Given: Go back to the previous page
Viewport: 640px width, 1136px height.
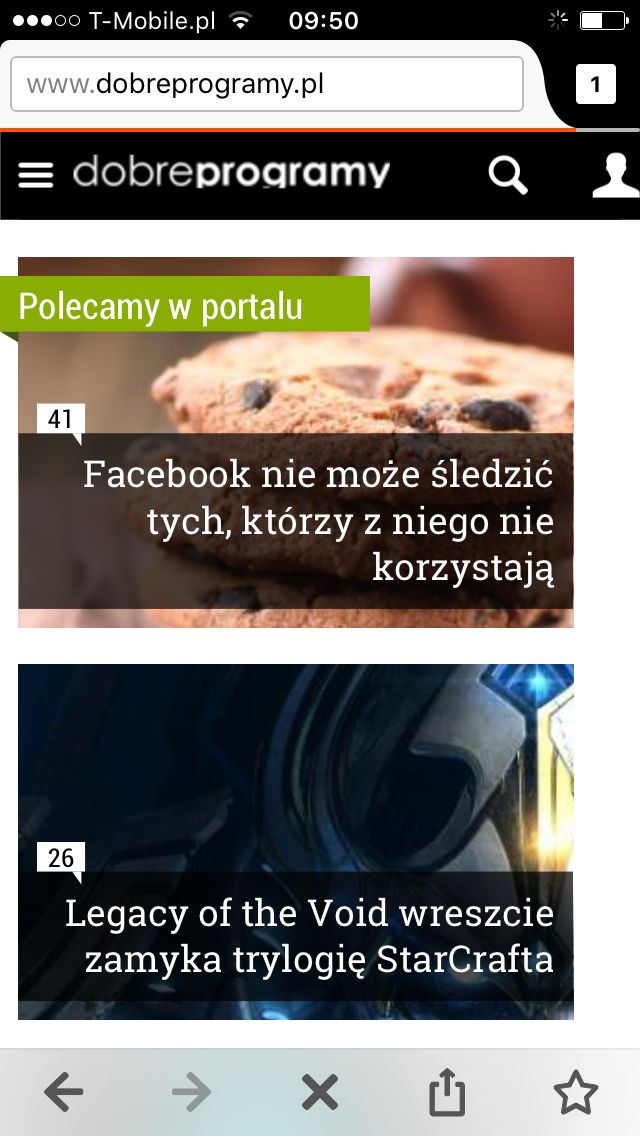Looking at the screenshot, I should (64, 1091).
